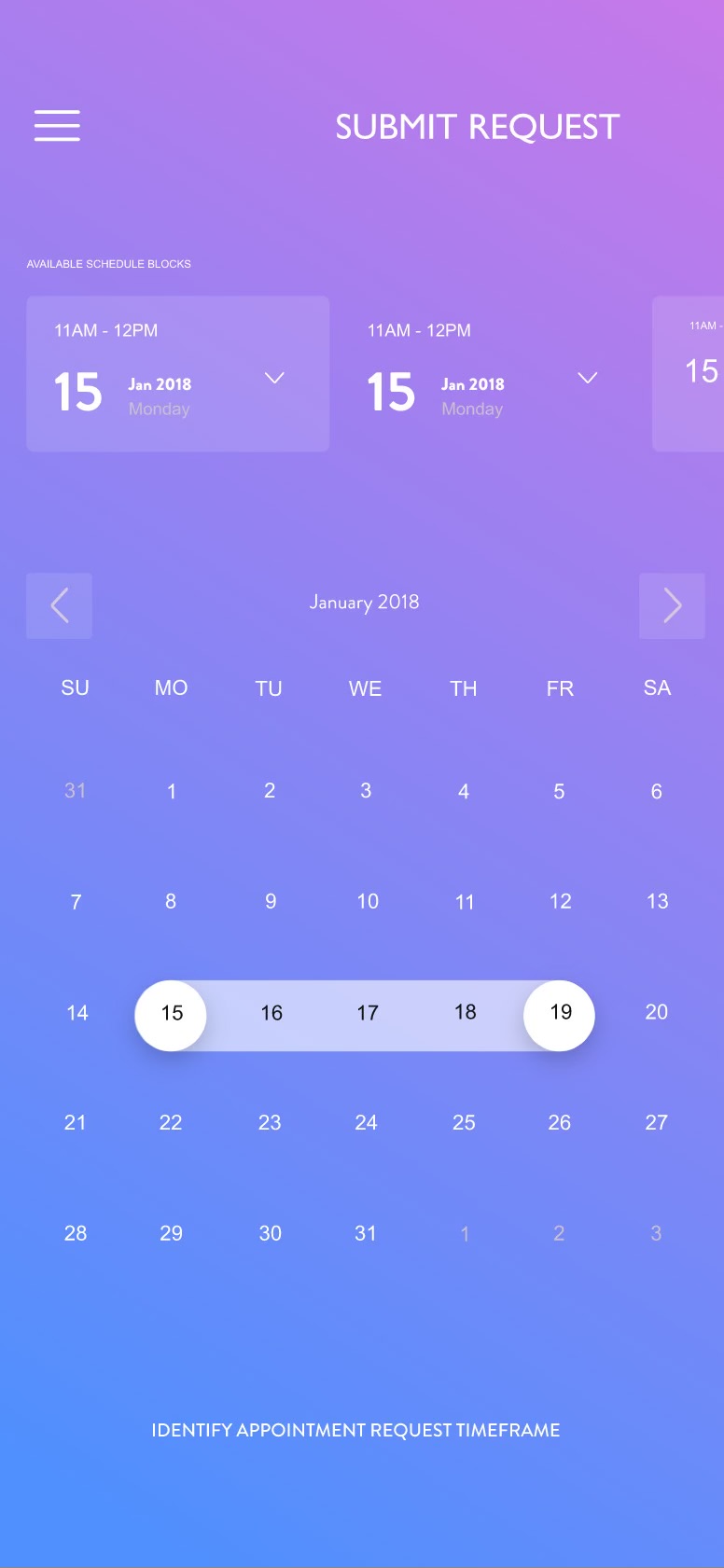Go to the next month
This screenshot has height=1568, width=724.
pyautogui.click(x=672, y=605)
